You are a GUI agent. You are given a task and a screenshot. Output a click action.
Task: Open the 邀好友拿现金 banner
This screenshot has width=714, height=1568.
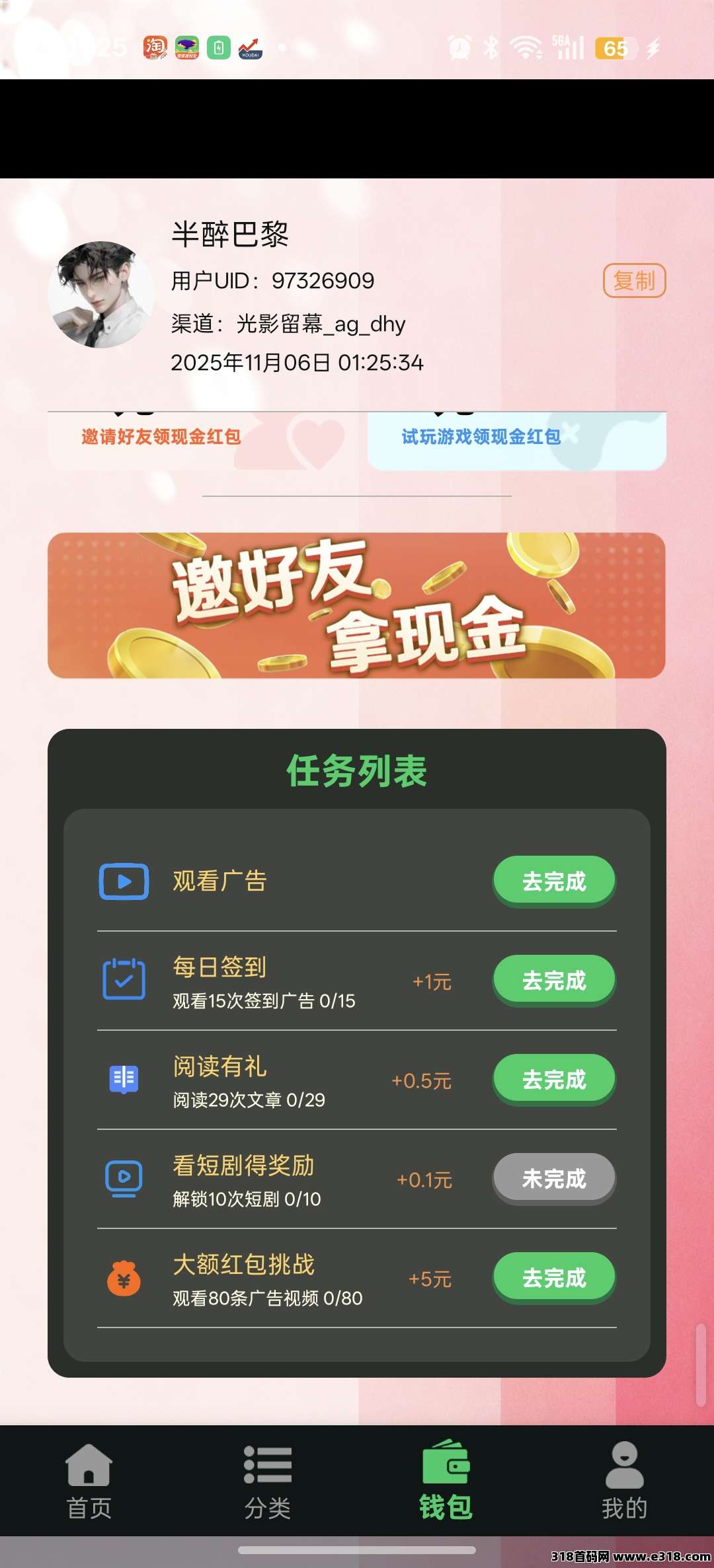click(x=356, y=605)
